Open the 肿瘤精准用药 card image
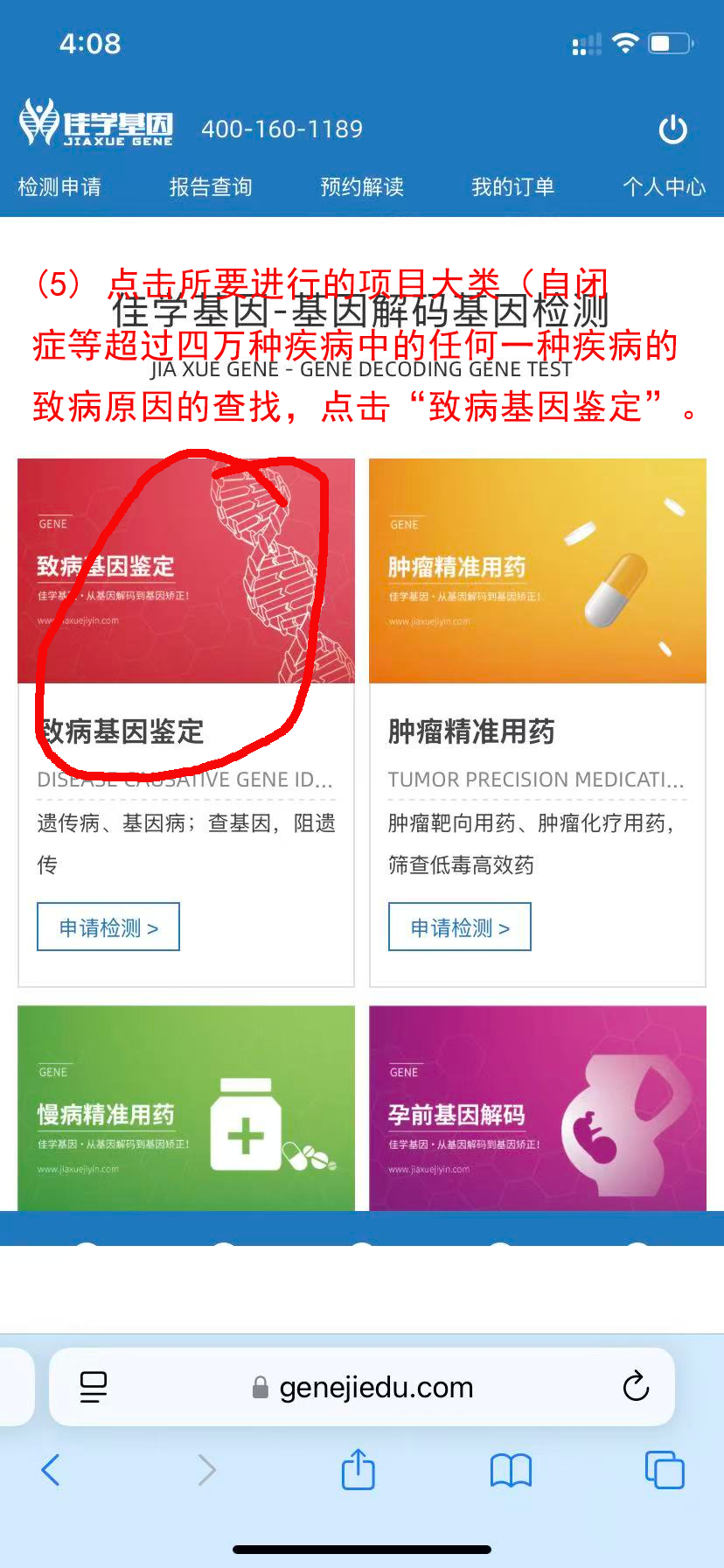This screenshot has height=1568, width=724. [537, 570]
